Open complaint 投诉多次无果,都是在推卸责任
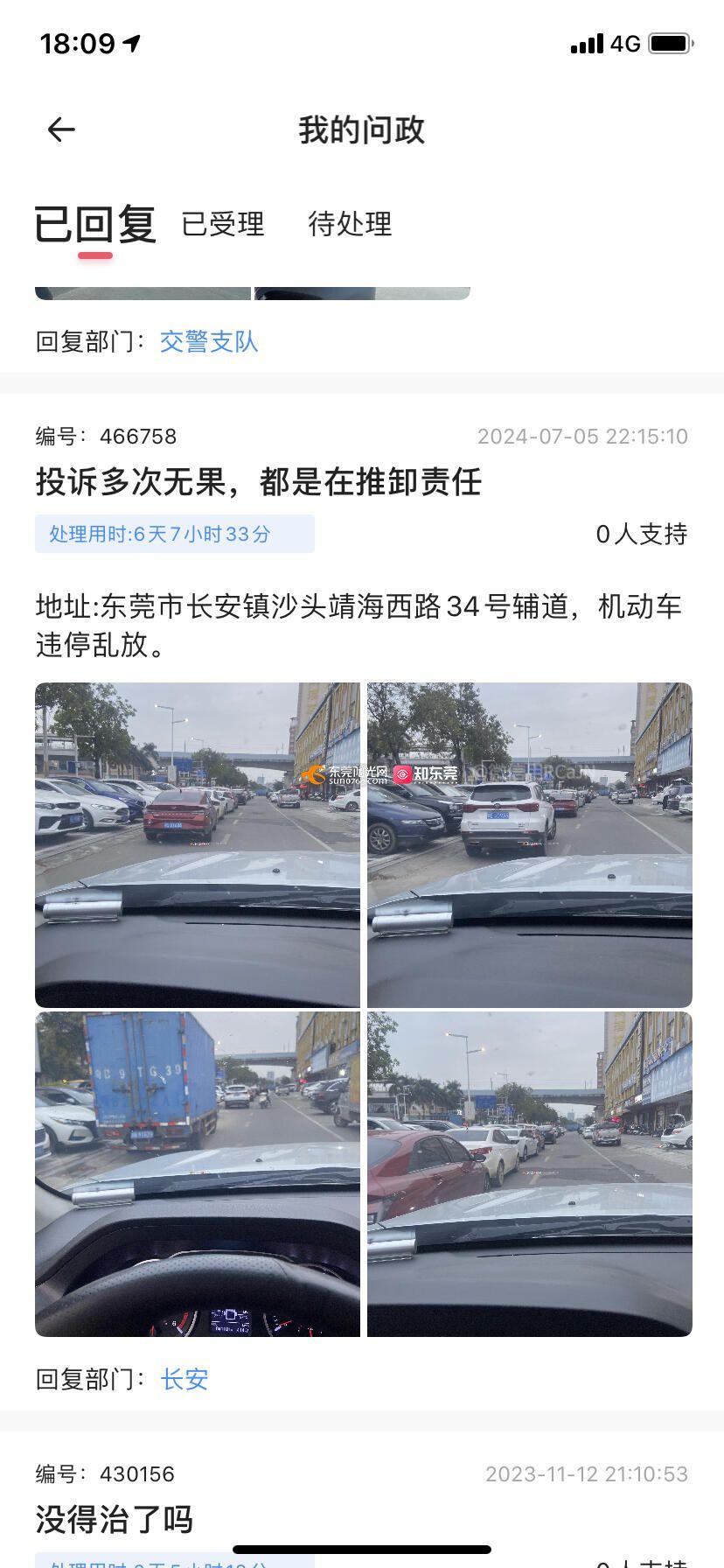 coord(259,481)
